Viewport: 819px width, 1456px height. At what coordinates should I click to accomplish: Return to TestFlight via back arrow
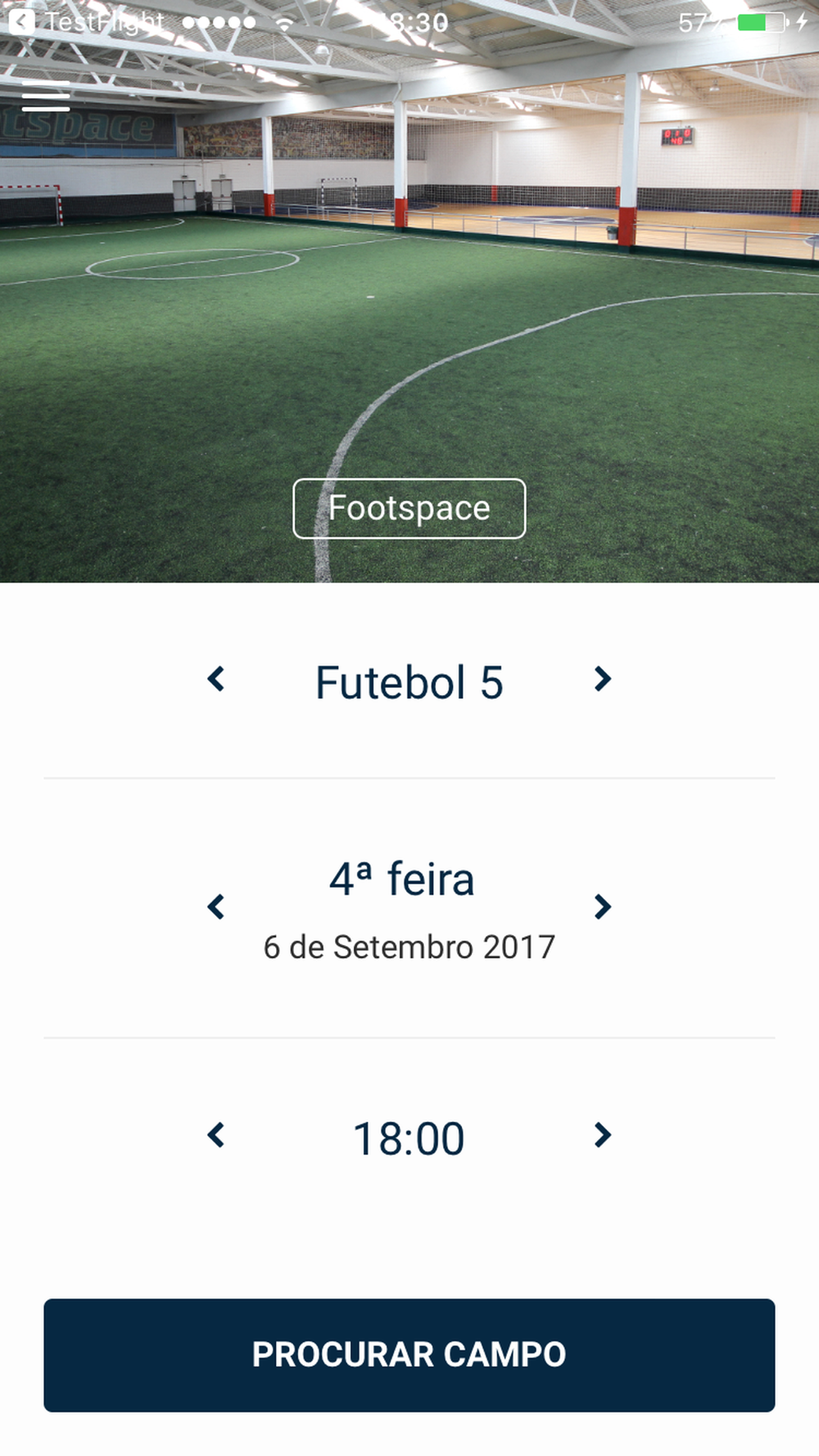coord(22,22)
